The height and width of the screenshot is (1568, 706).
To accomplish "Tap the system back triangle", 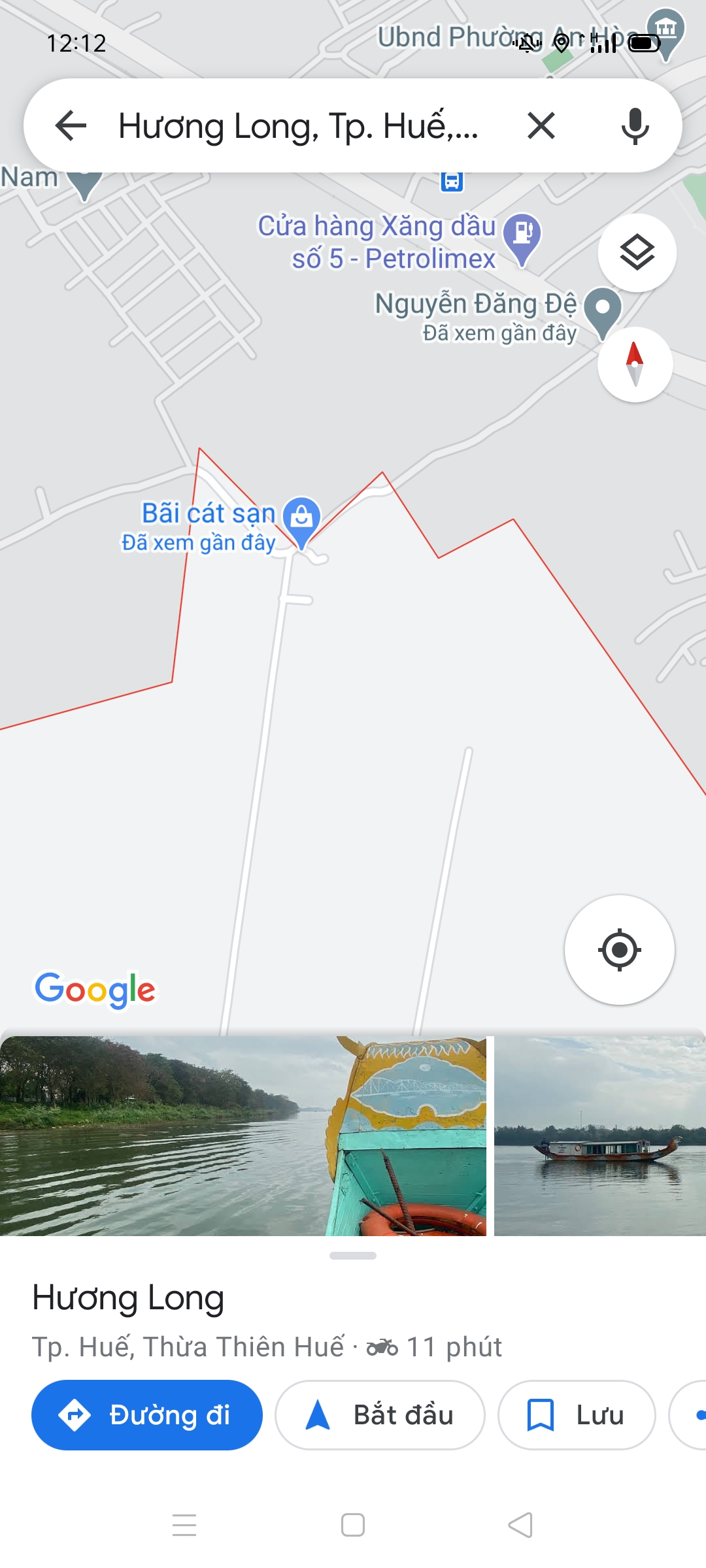I will (x=521, y=1526).
